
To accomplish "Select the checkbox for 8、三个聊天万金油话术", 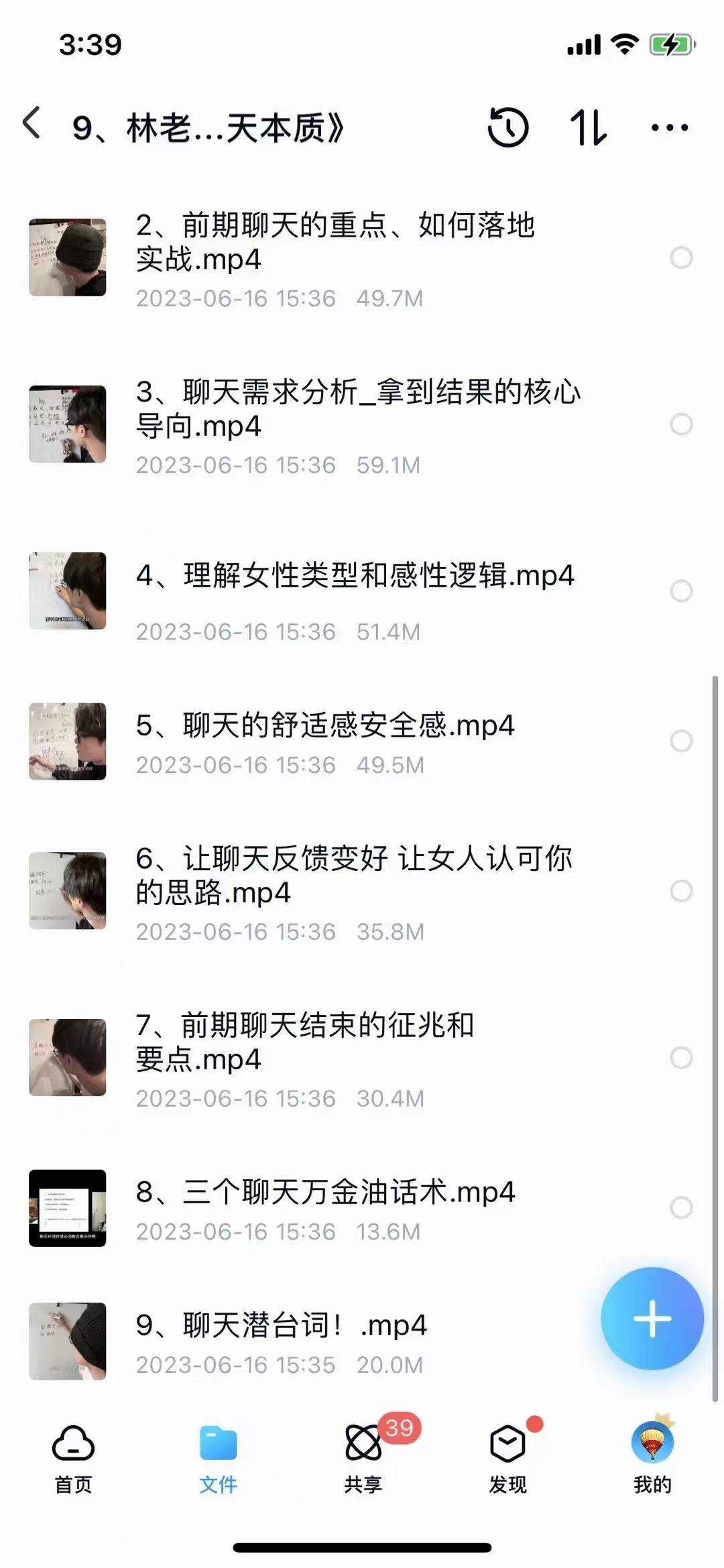I will pyautogui.click(x=681, y=1208).
